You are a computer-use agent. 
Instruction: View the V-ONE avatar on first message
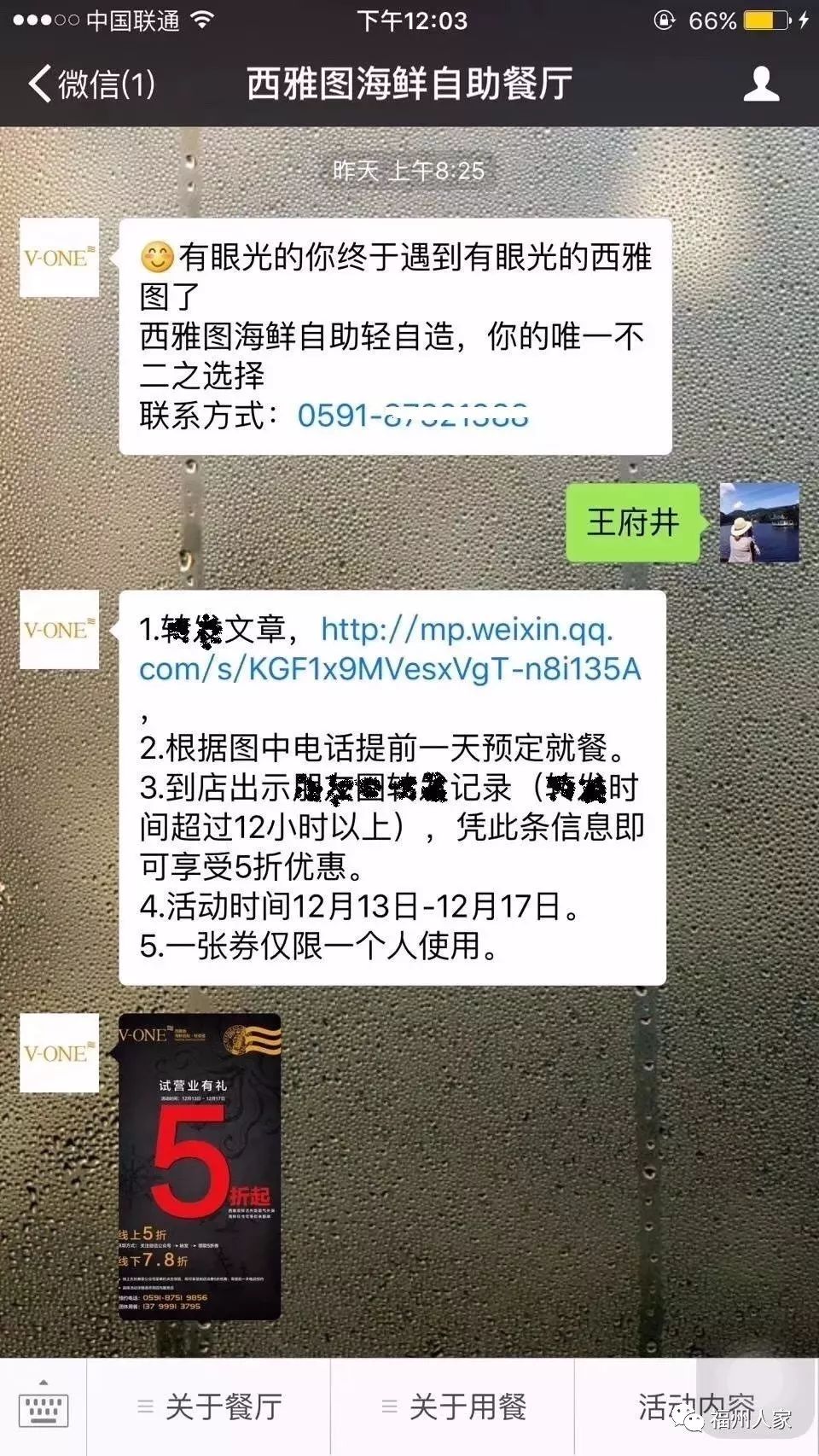point(59,258)
